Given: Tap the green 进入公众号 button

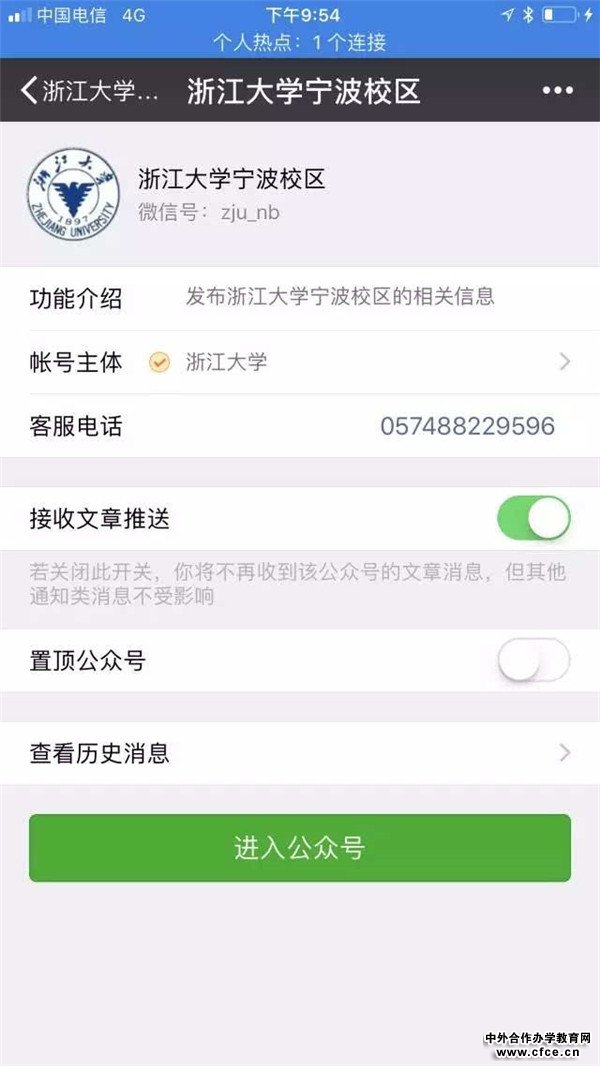Looking at the screenshot, I should click(300, 848).
